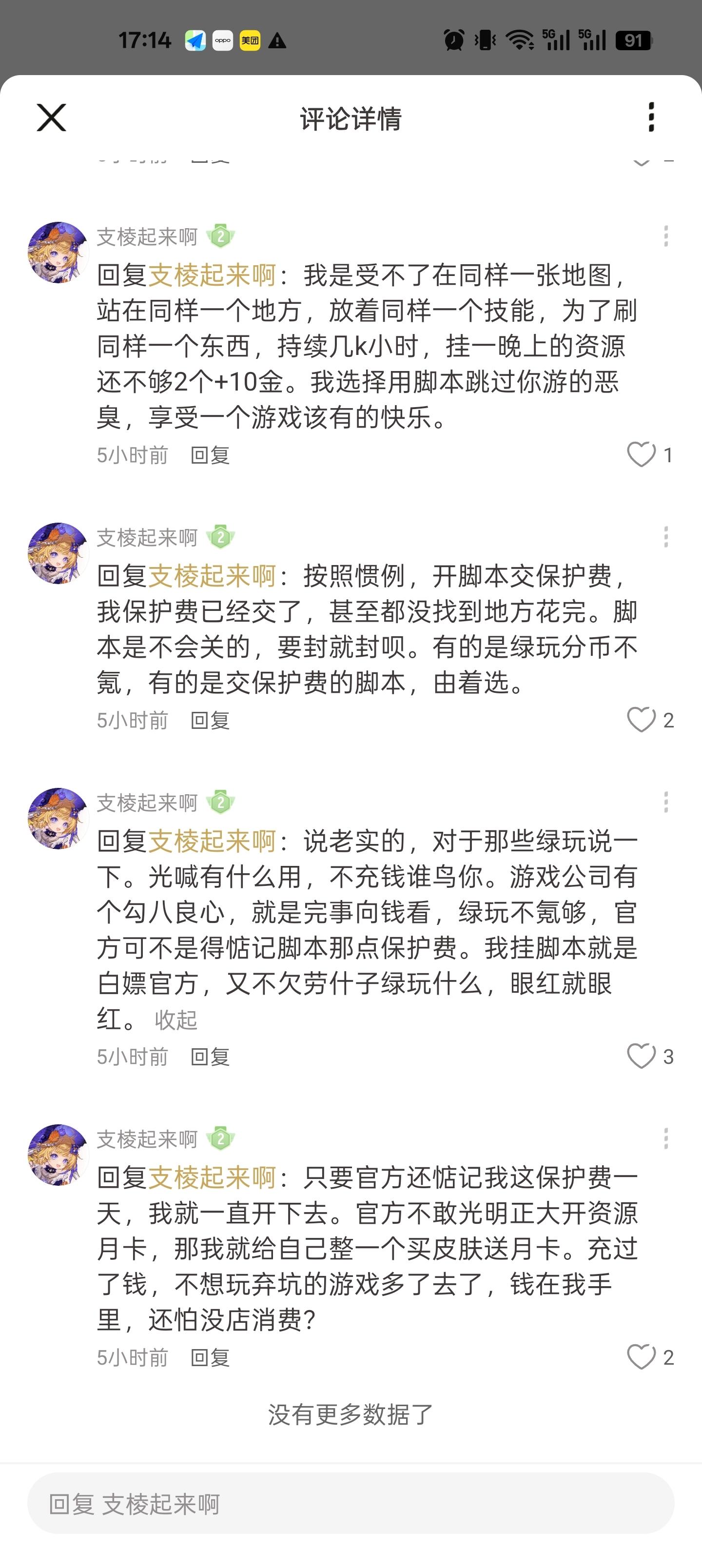Open the avatar of the 按照惯例 commenter
The height and width of the screenshot is (1568, 702).
[x=58, y=553]
